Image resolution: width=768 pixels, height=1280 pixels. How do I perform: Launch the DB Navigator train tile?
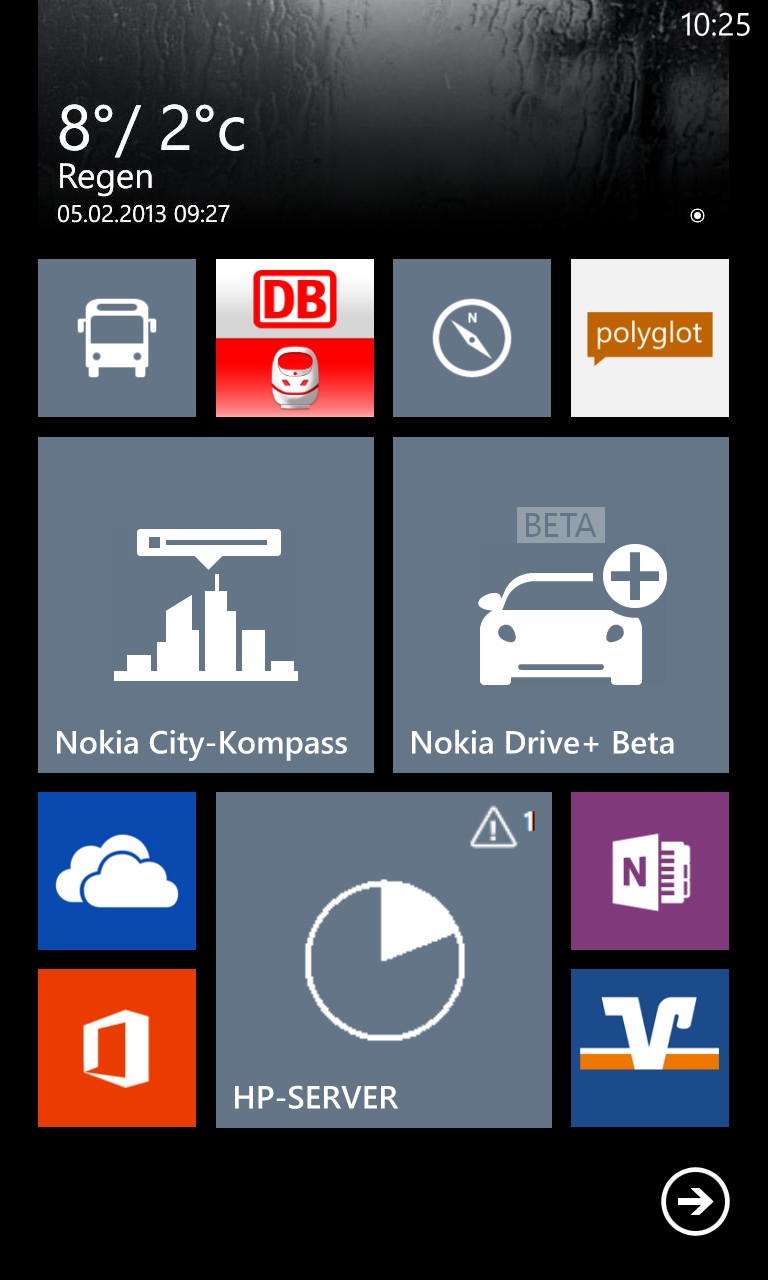click(295, 338)
